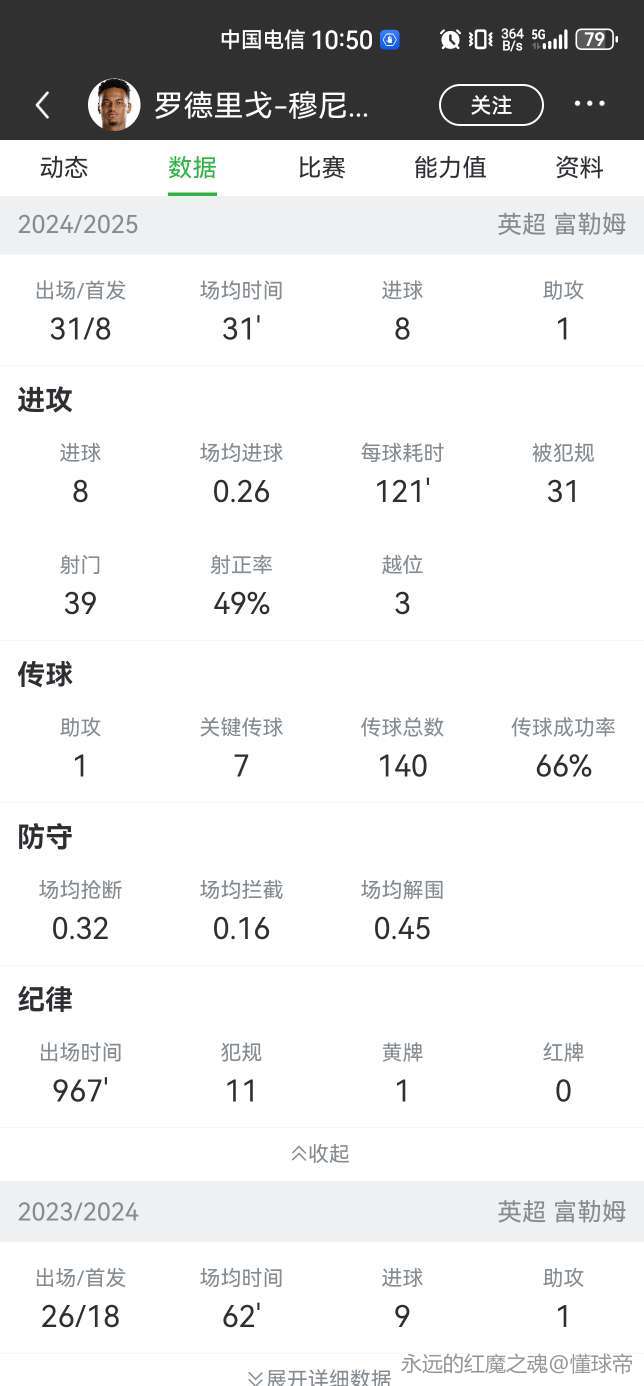Switch to the 资料 tab
644x1386 pixels.
tap(579, 168)
